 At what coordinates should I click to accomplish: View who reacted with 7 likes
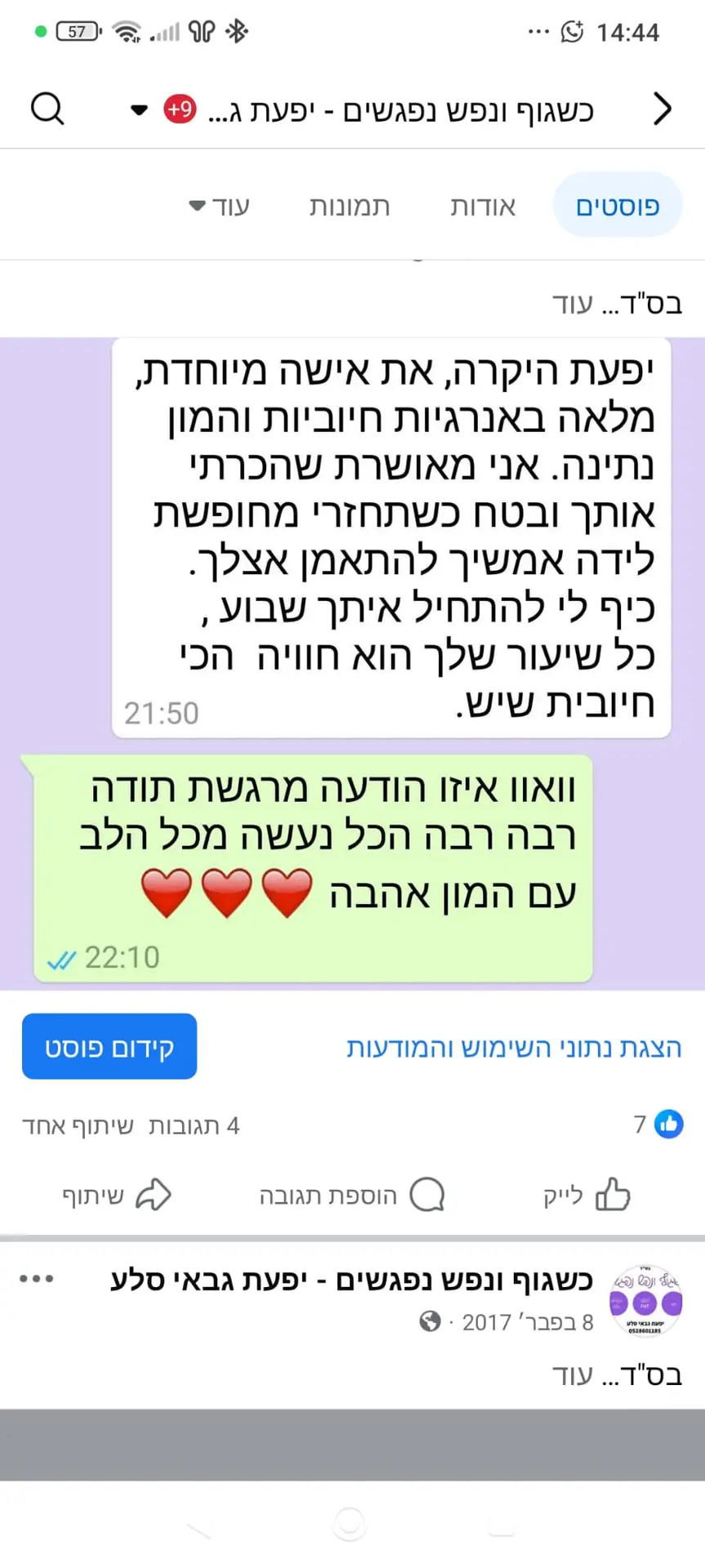[658, 1125]
